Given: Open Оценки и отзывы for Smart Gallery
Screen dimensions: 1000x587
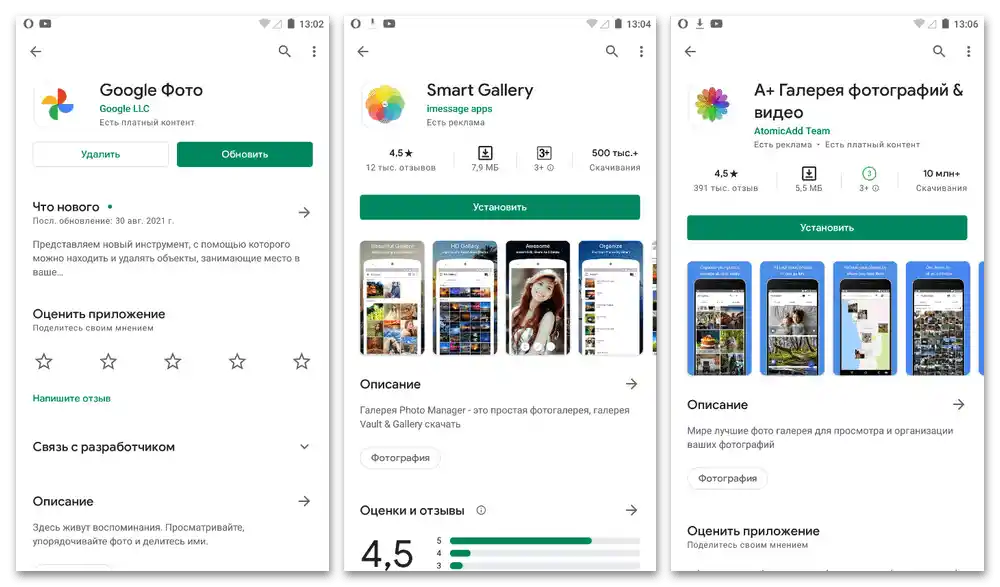Looking at the screenshot, I should 631,510.
